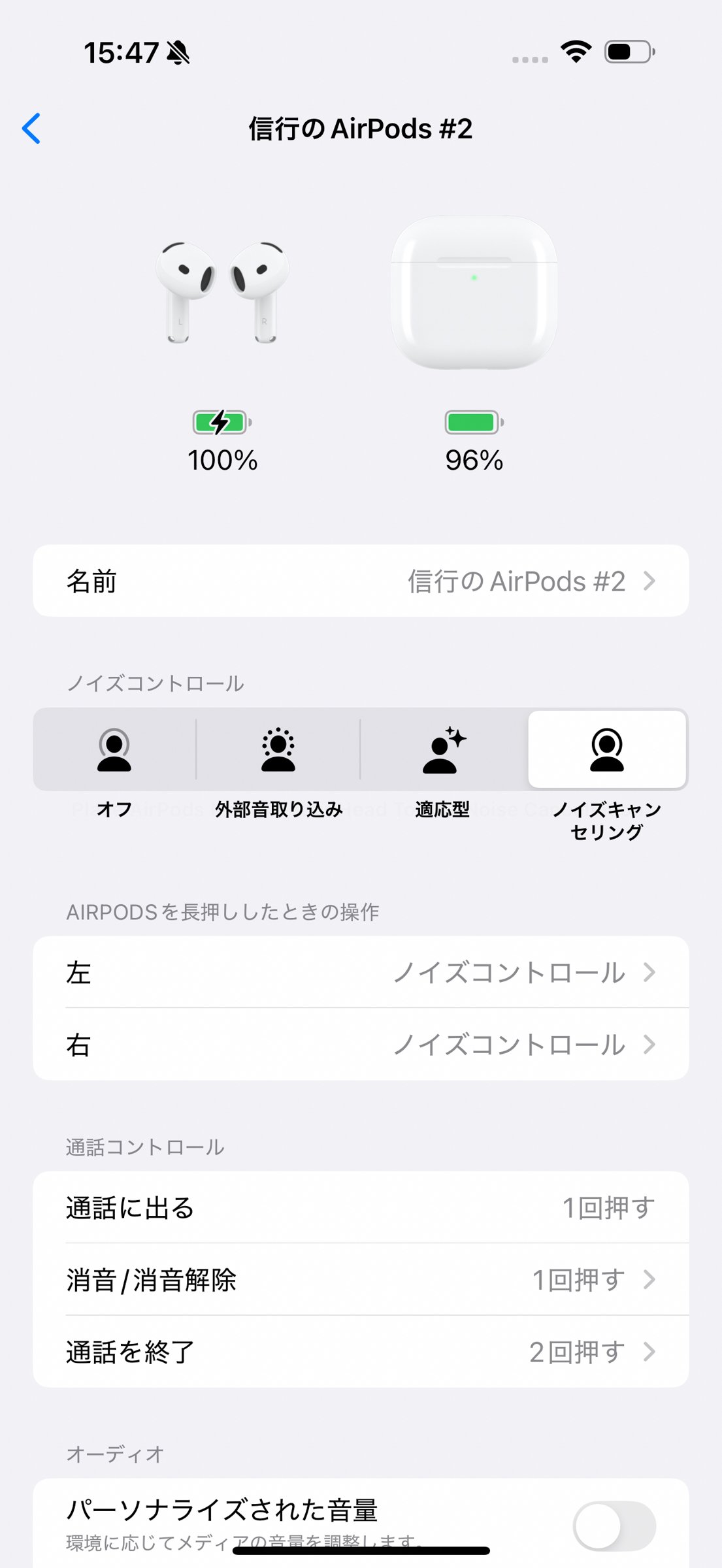
Task: Open 消音/消音解除 call control setting
Action: (361, 1279)
